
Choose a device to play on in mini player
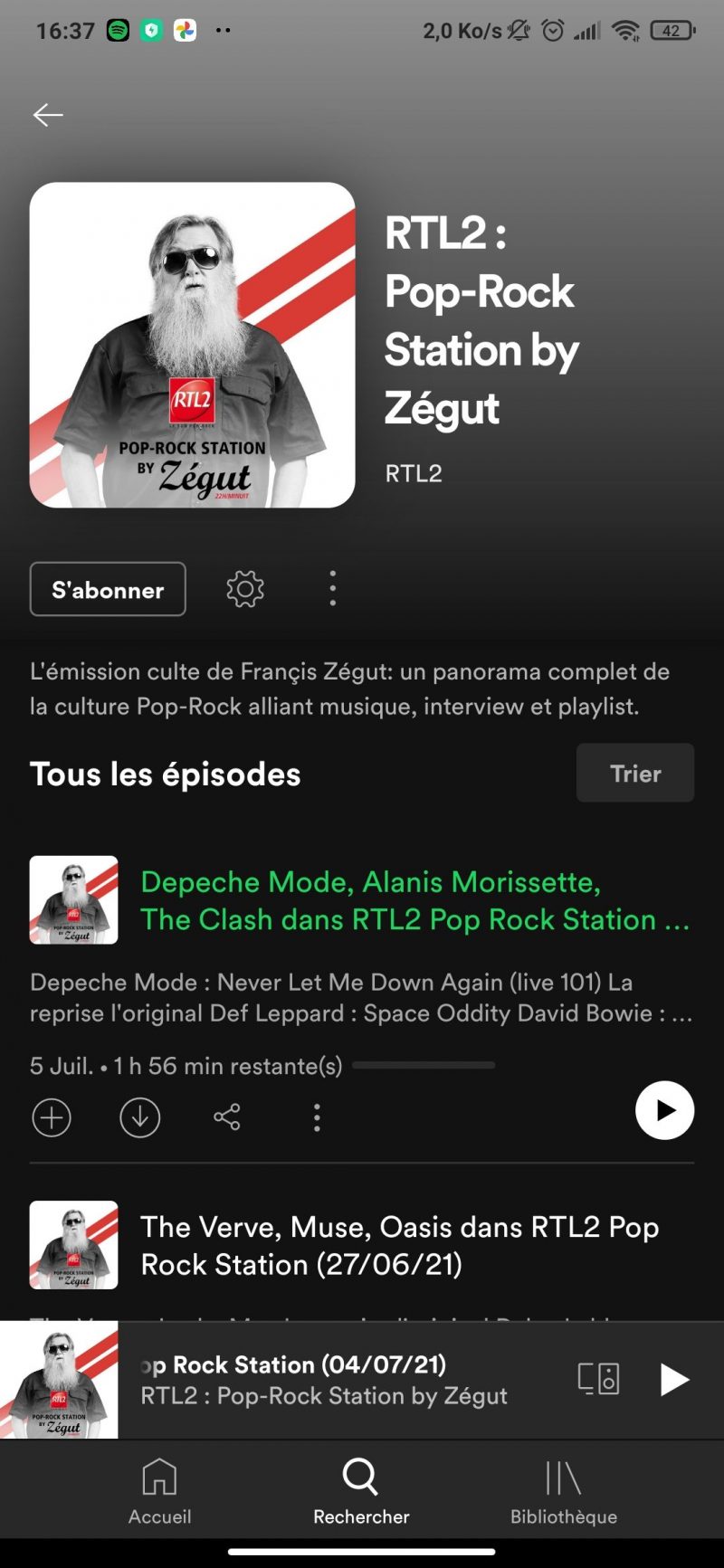(598, 1379)
